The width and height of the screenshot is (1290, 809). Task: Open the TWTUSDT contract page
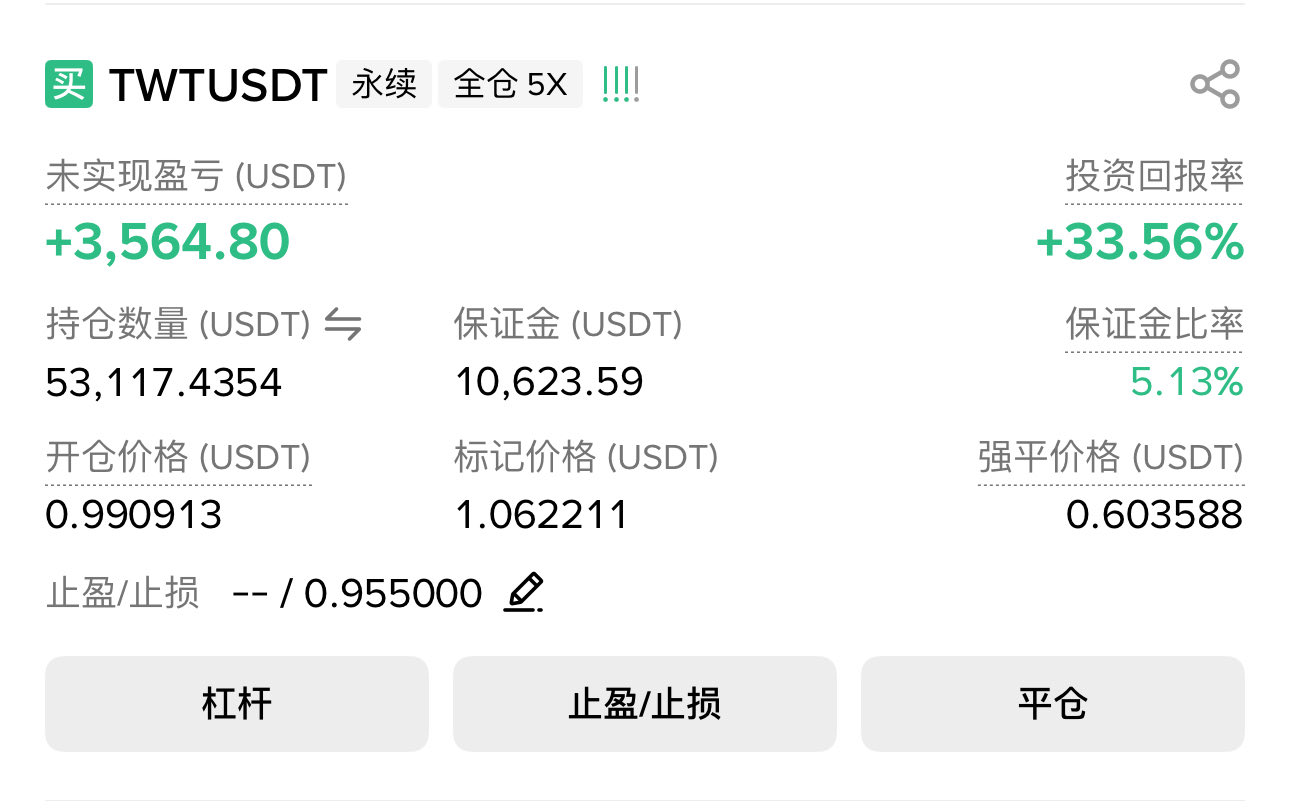[x=218, y=85]
